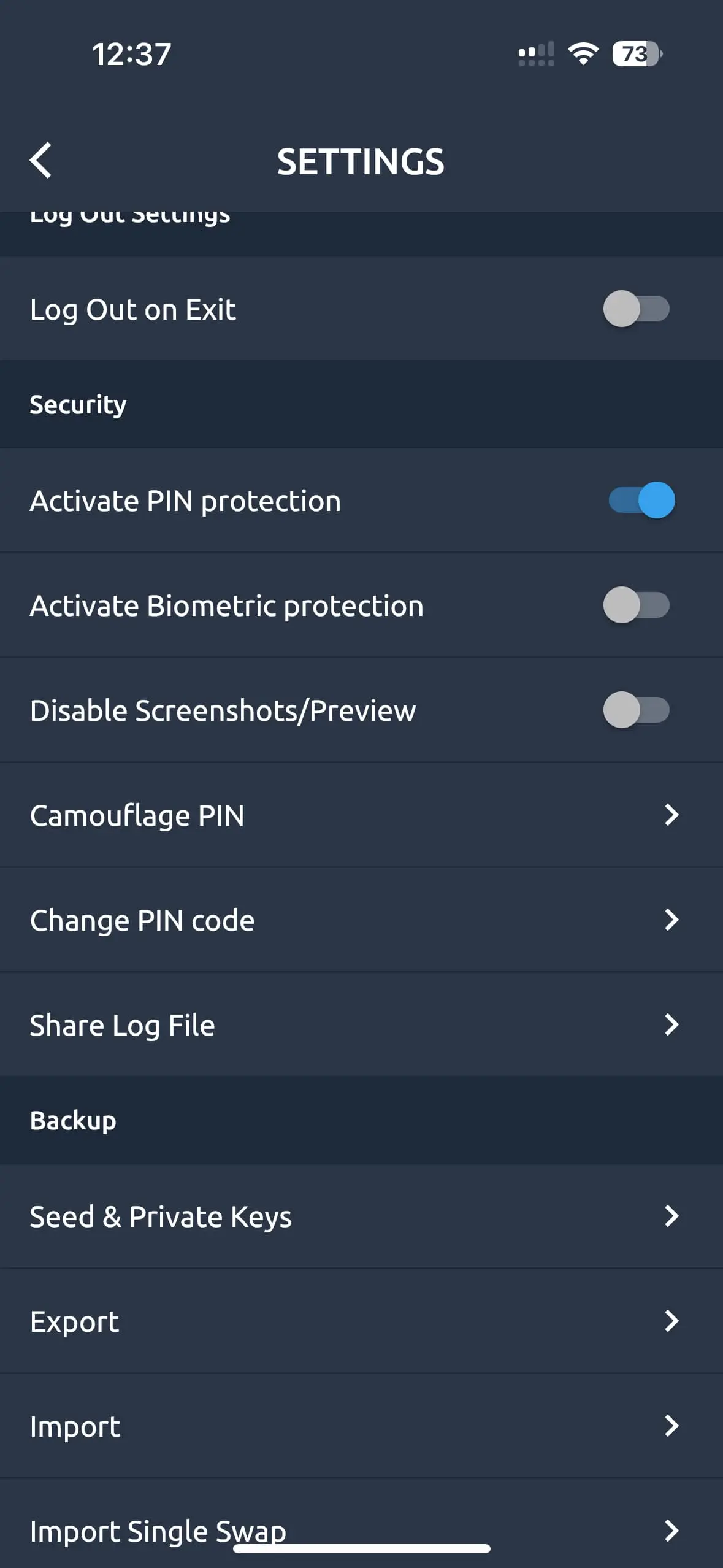This screenshot has width=723, height=1568.
Task: Select the Security section header
Action: (x=78, y=404)
